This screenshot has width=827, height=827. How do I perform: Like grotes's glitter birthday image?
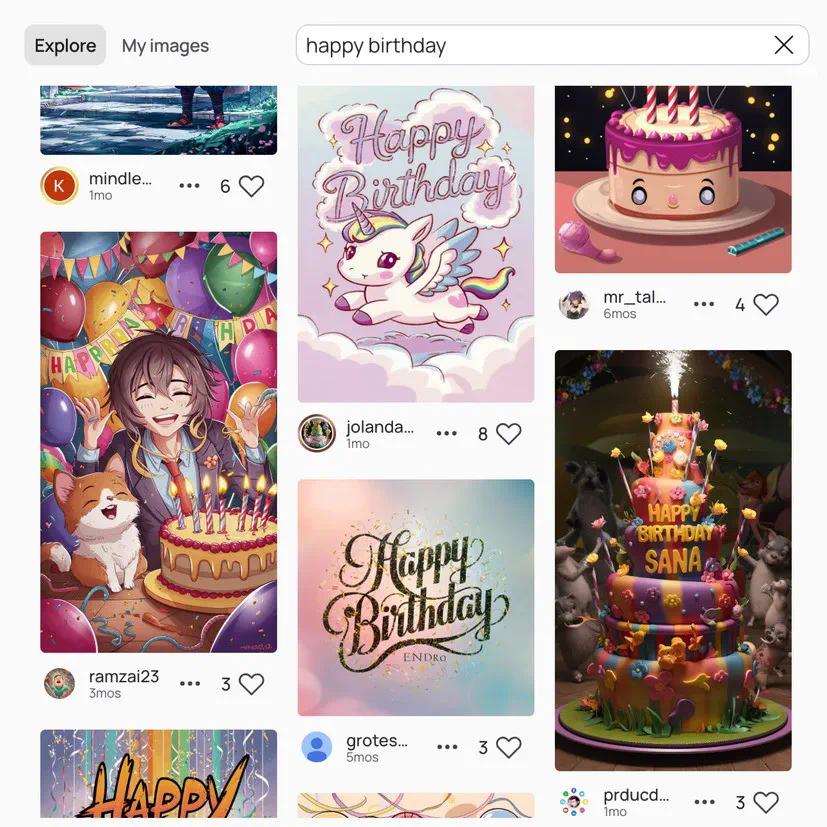[x=509, y=747]
